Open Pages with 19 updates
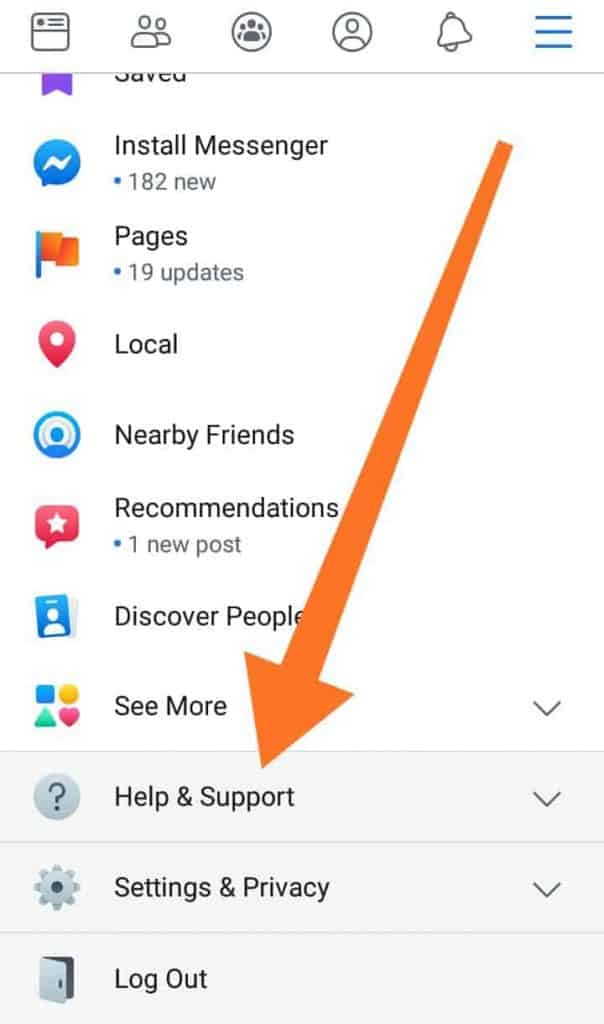This screenshot has width=604, height=1024. [302, 253]
